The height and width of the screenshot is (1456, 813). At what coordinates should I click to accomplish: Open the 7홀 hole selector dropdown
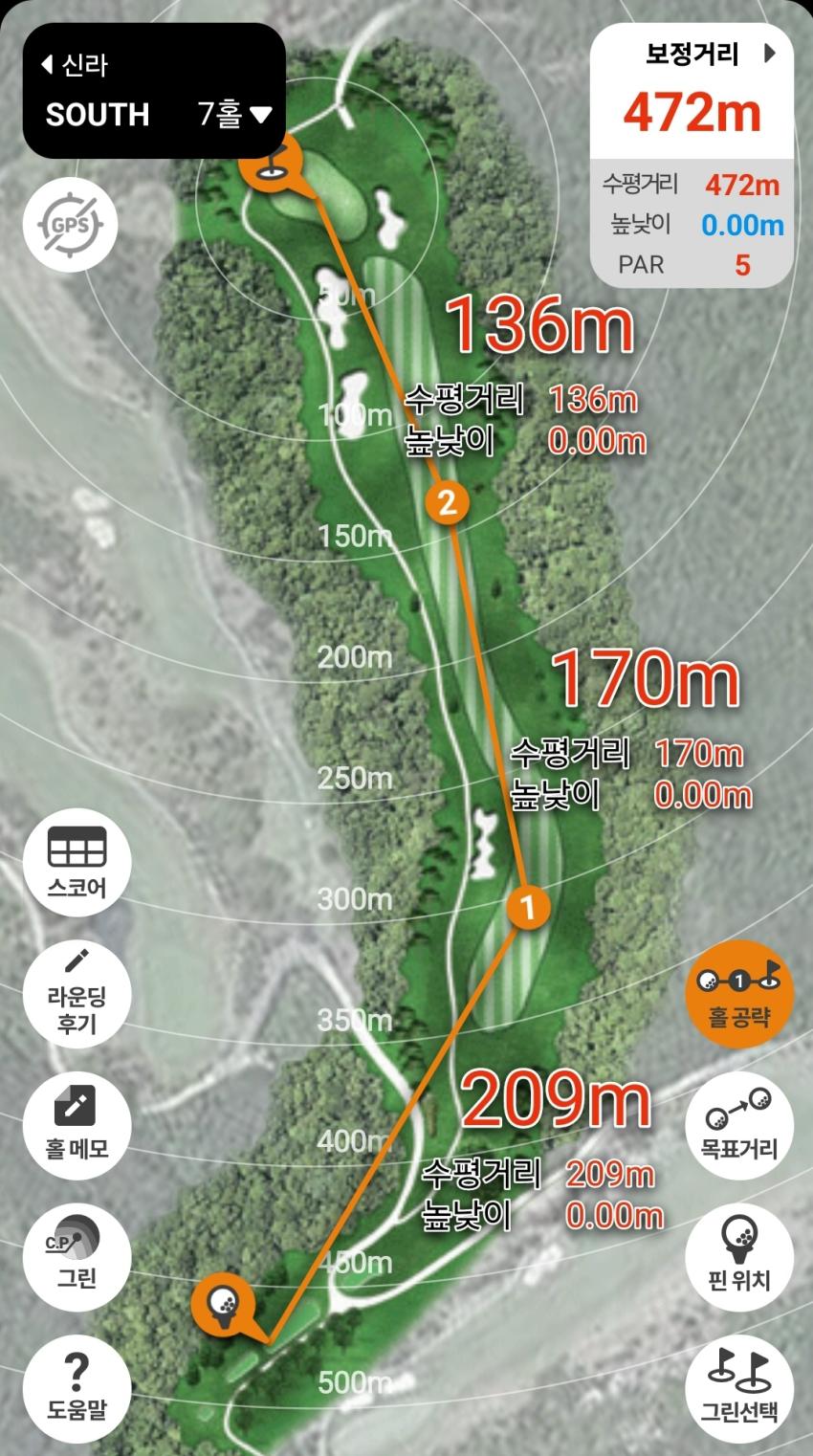(x=235, y=115)
